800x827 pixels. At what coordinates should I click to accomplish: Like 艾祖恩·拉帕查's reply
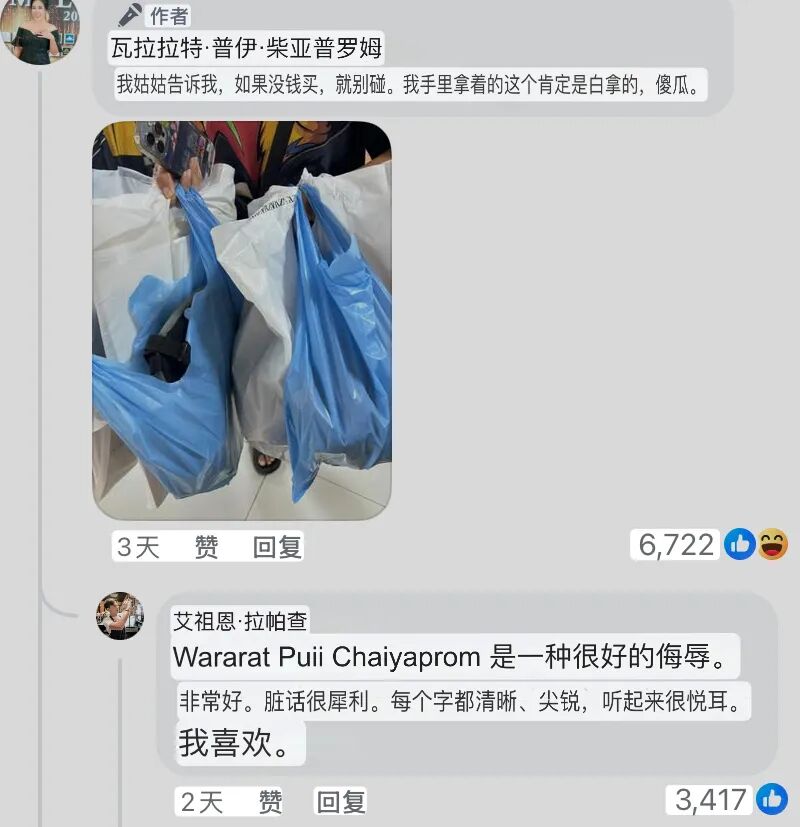point(270,801)
